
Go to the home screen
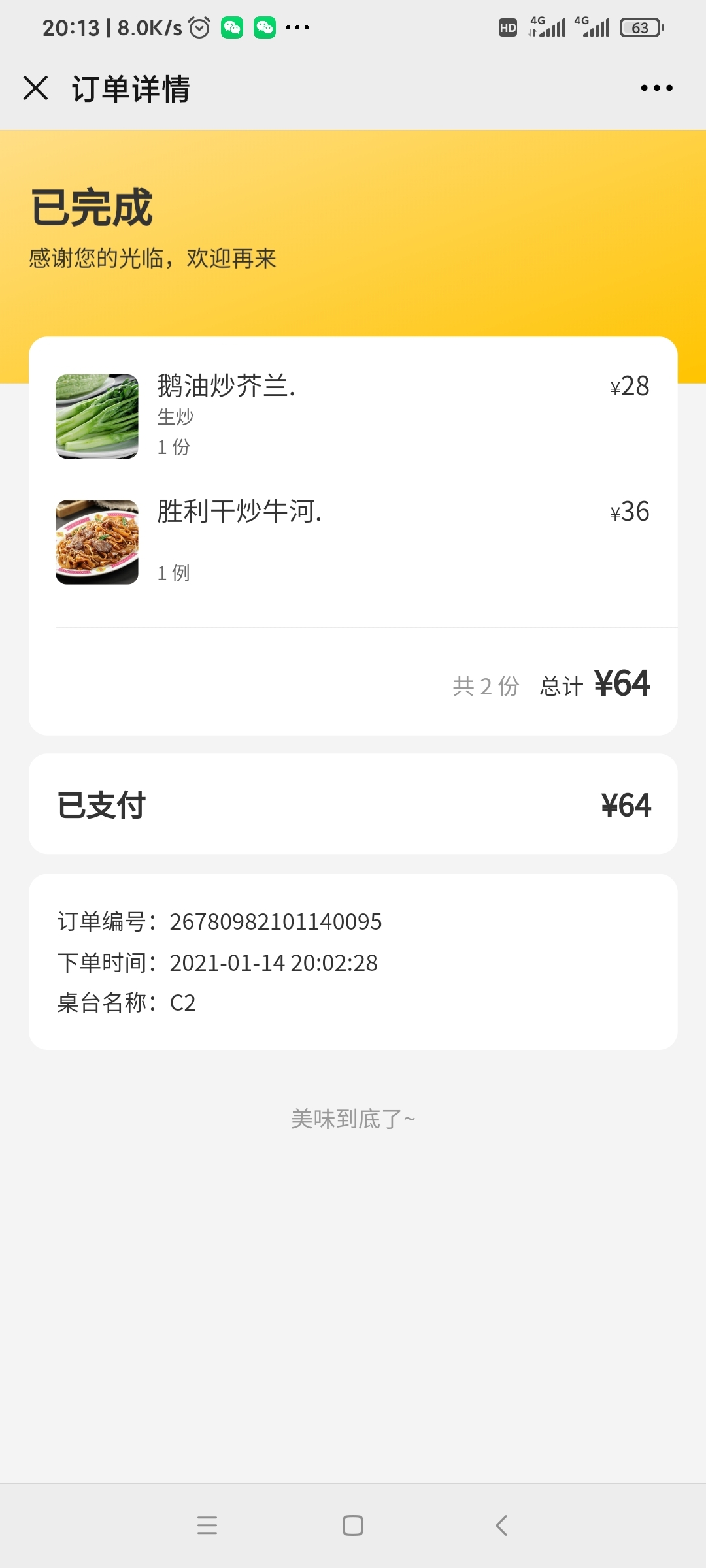353,1526
